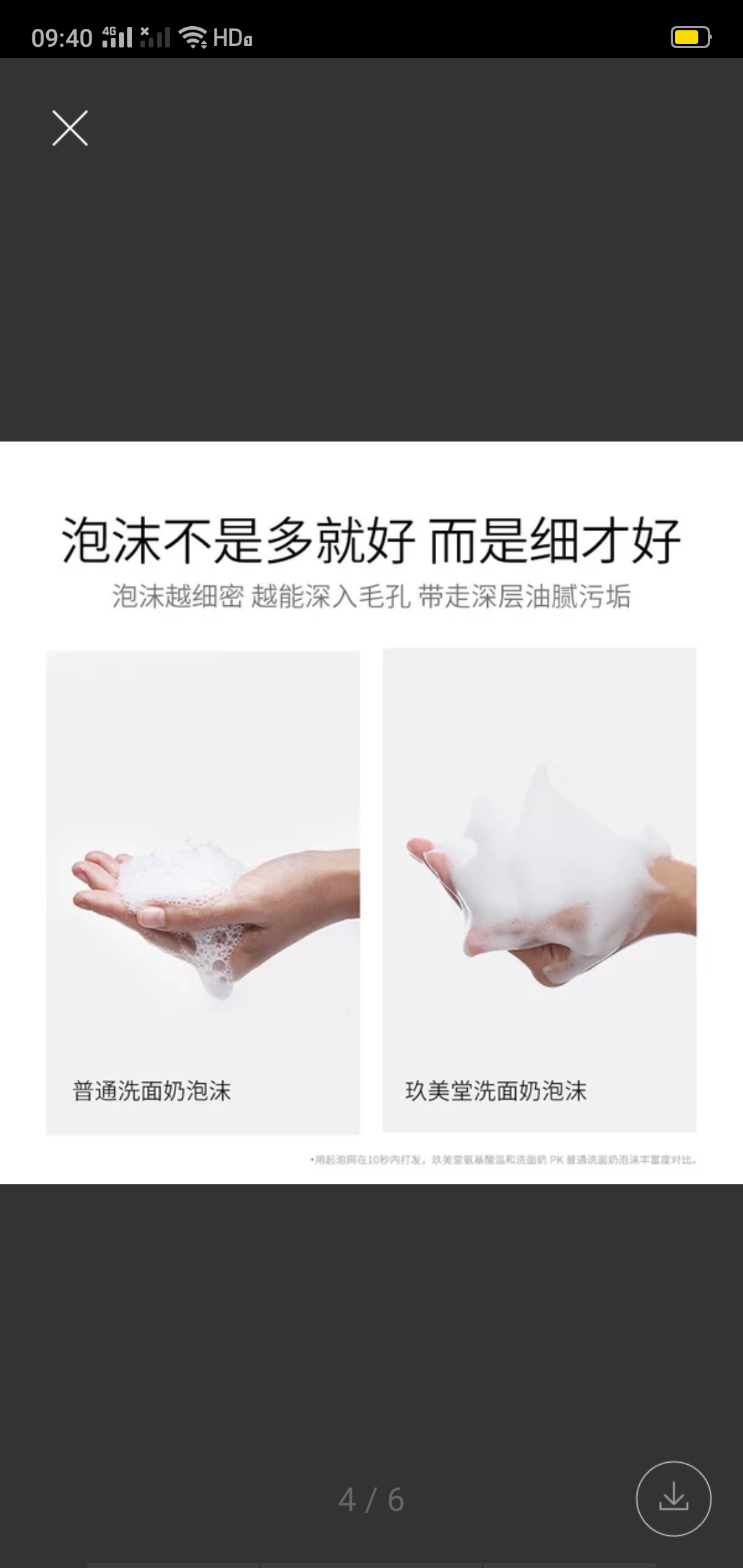The height and width of the screenshot is (1568, 743).
Task: Download the current image
Action: (673, 1498)
